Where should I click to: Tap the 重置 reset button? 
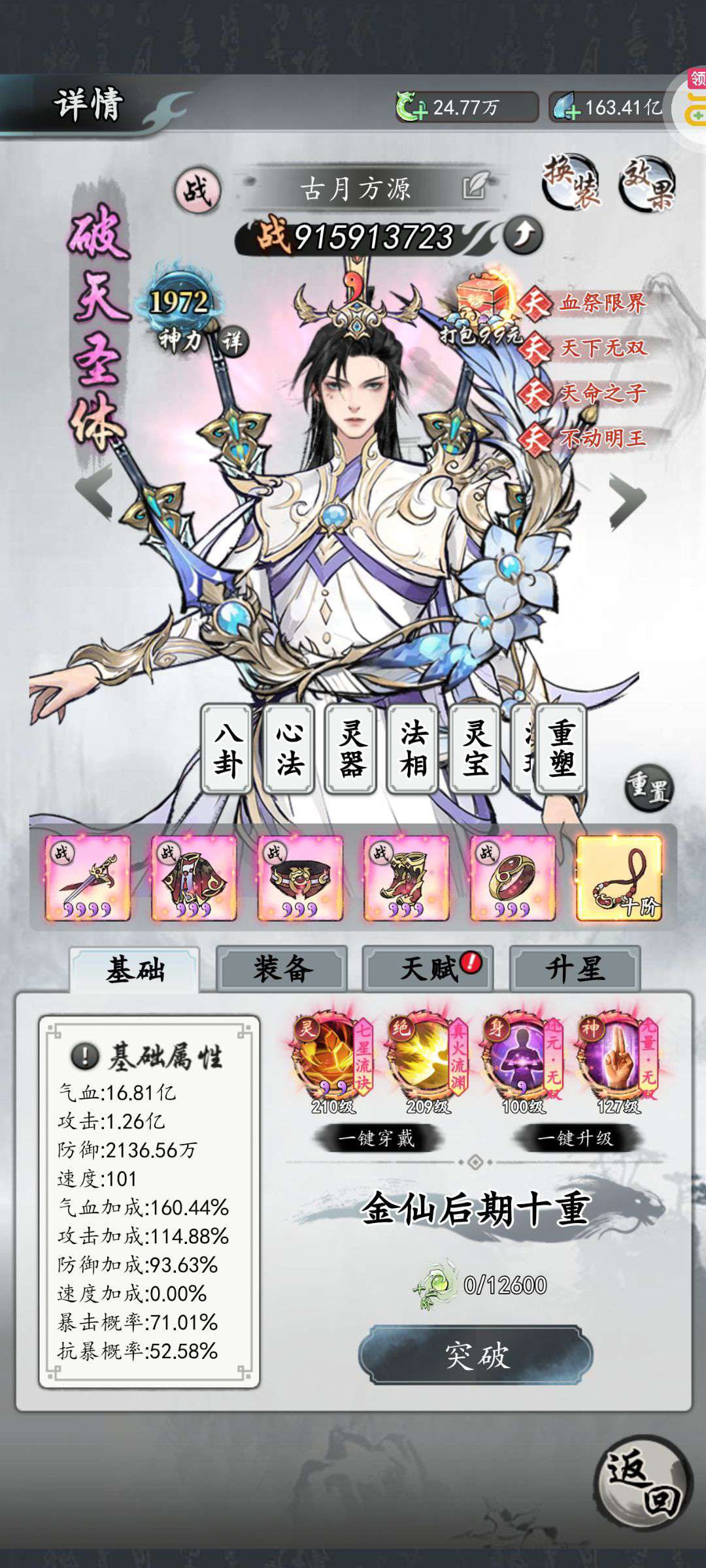(648, 788)
